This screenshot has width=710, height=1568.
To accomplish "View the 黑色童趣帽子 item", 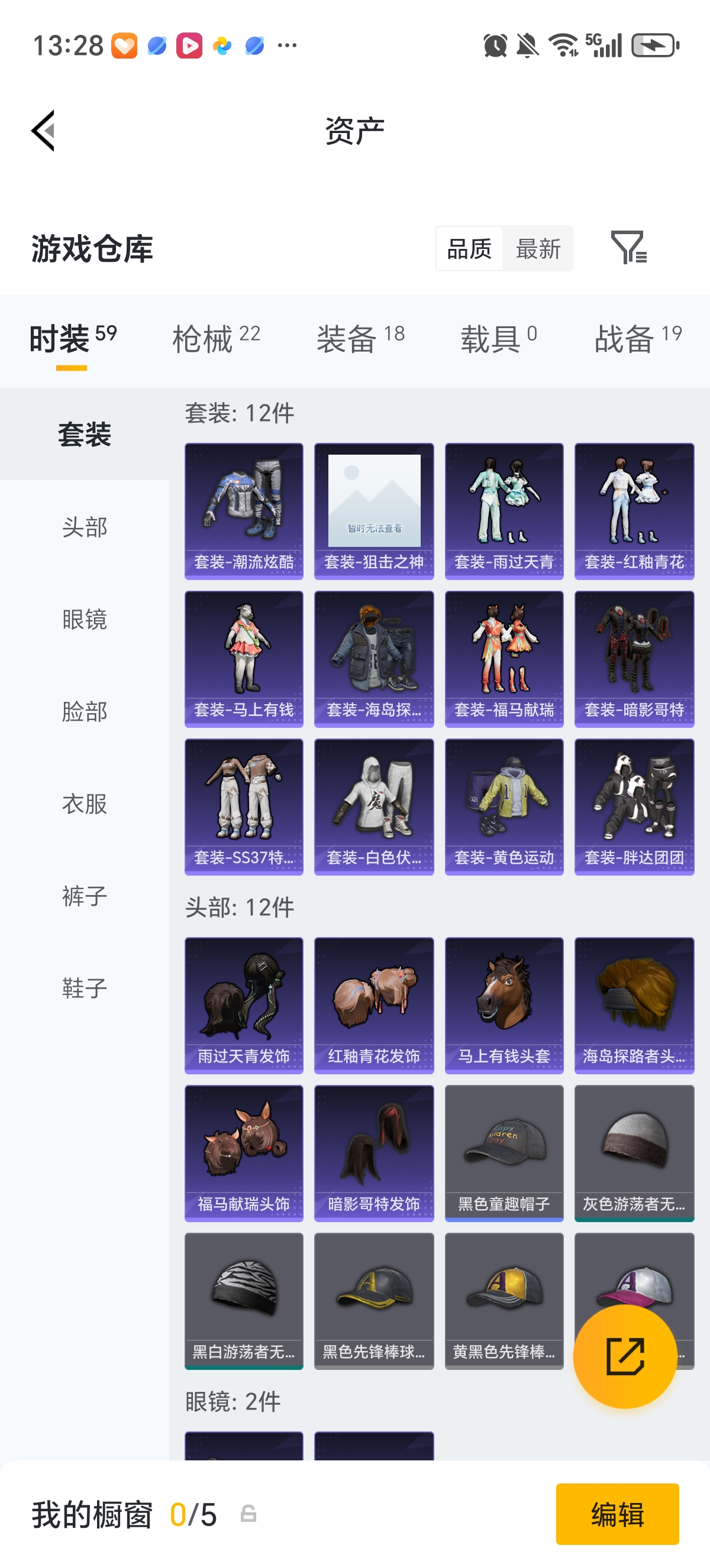I will pyautogui.click(x=504, y=1154).
